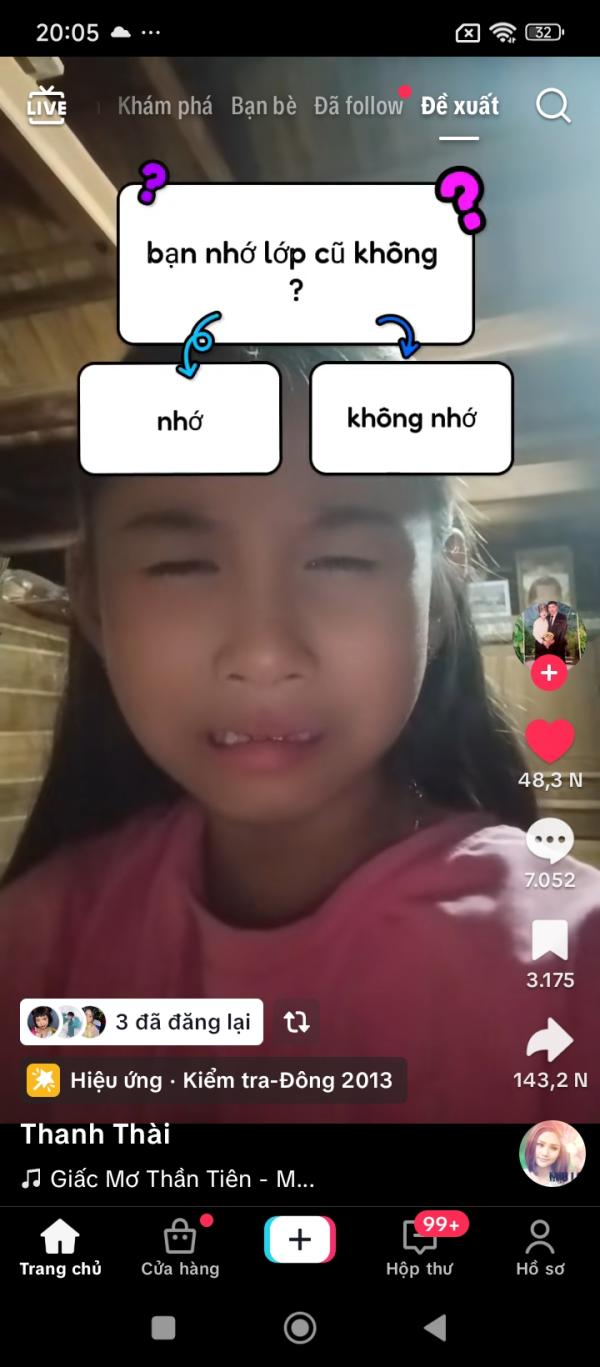Share this video with the arrow
600x1367 pixels.
coord(549,1041)
